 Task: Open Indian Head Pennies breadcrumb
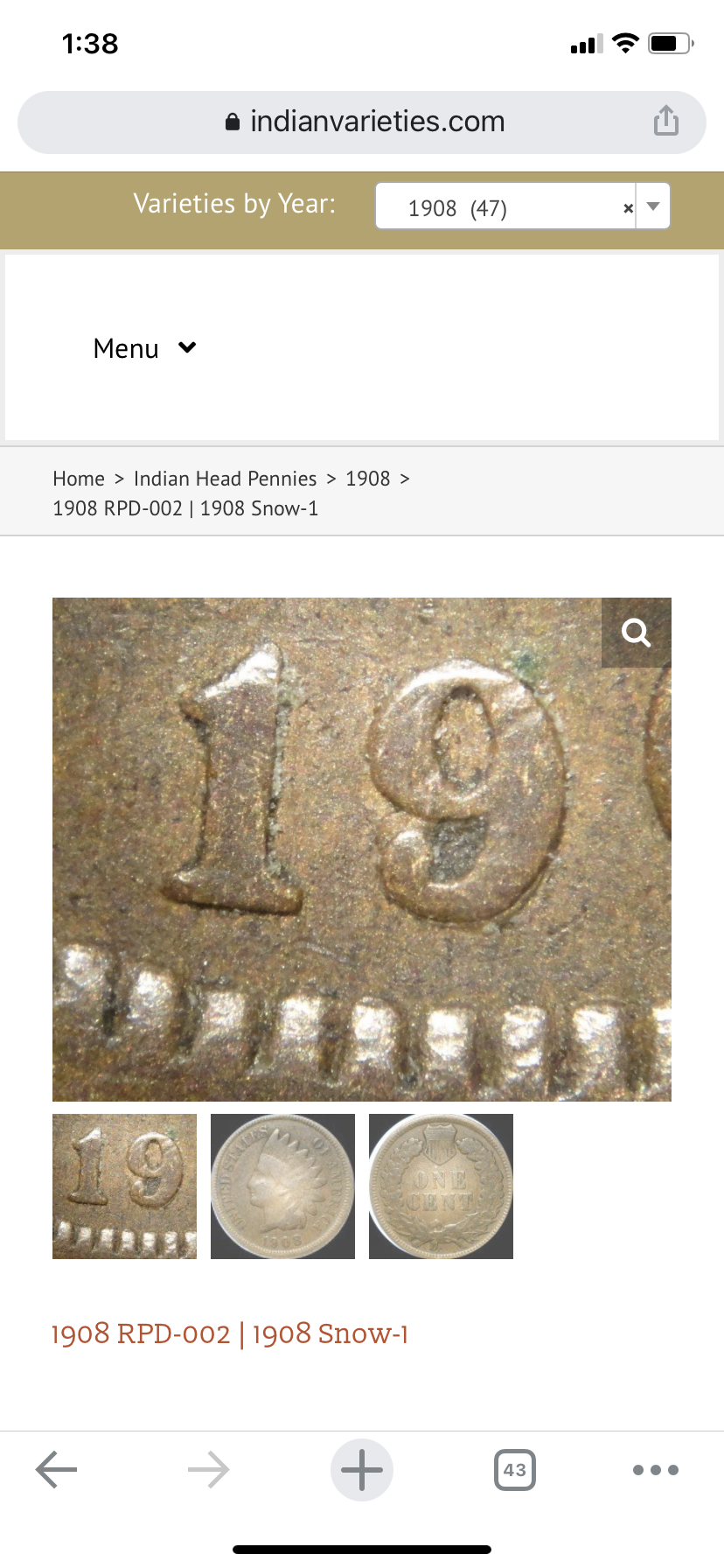coord(225,479)
